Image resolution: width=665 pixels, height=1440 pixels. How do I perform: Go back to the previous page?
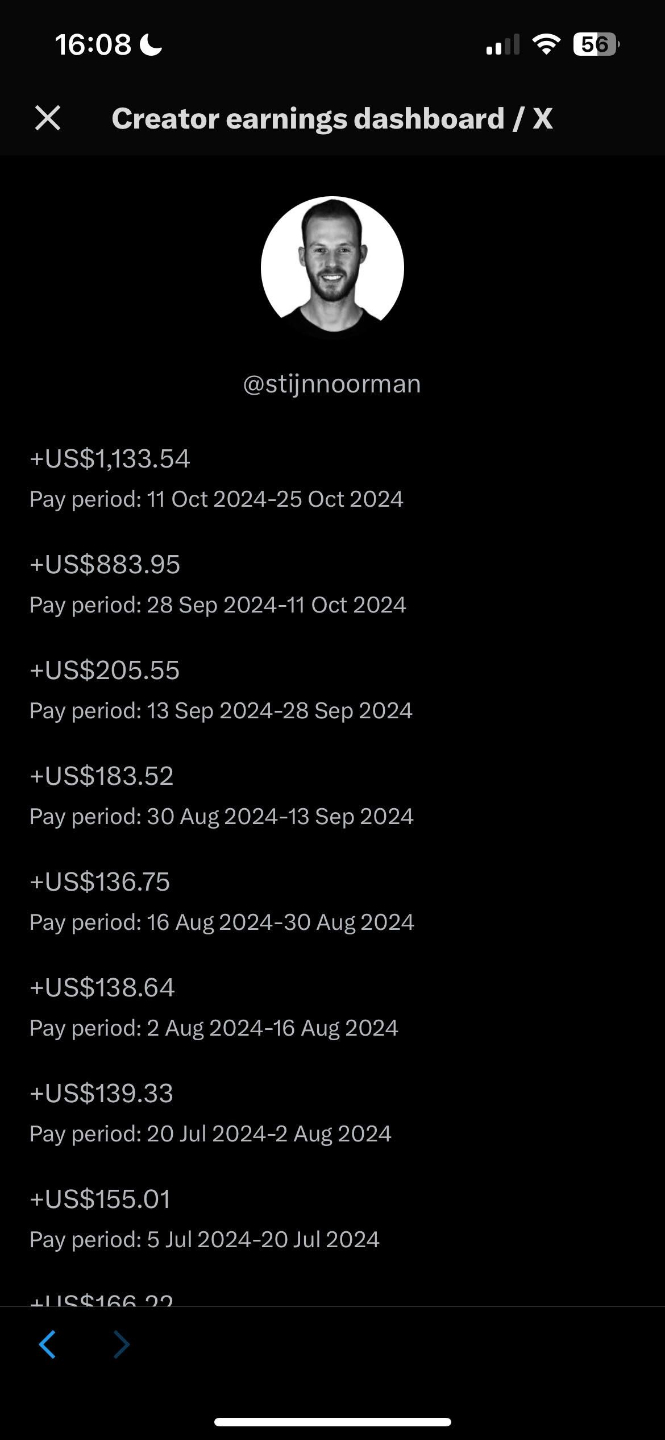pyautogui.click(x=47, y=1345)
